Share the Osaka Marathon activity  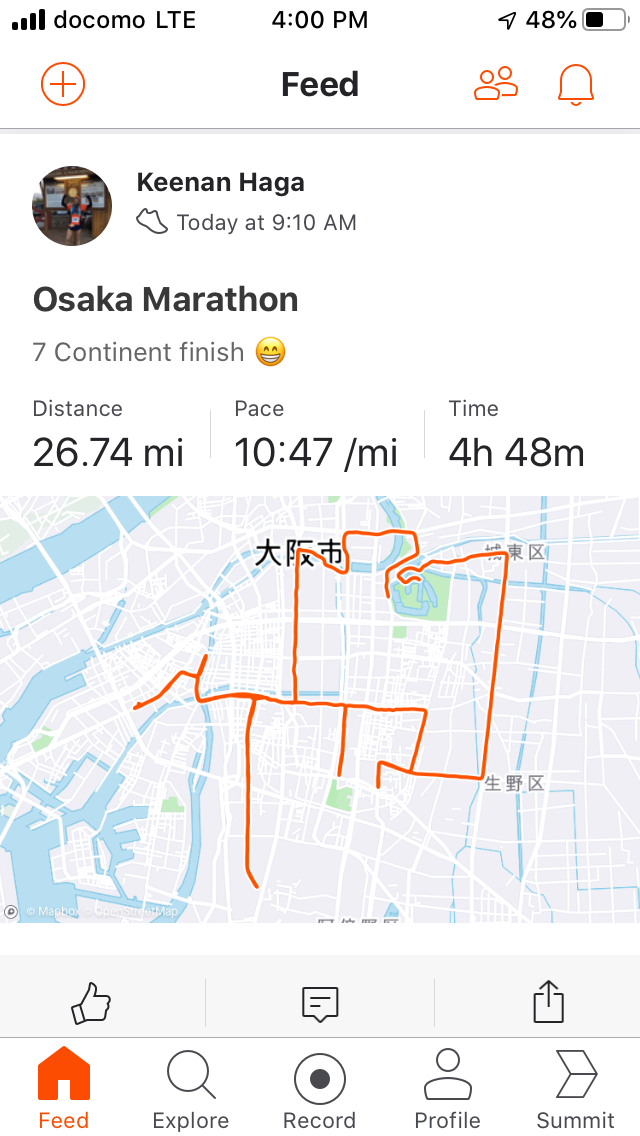(x=549, y=1001)
